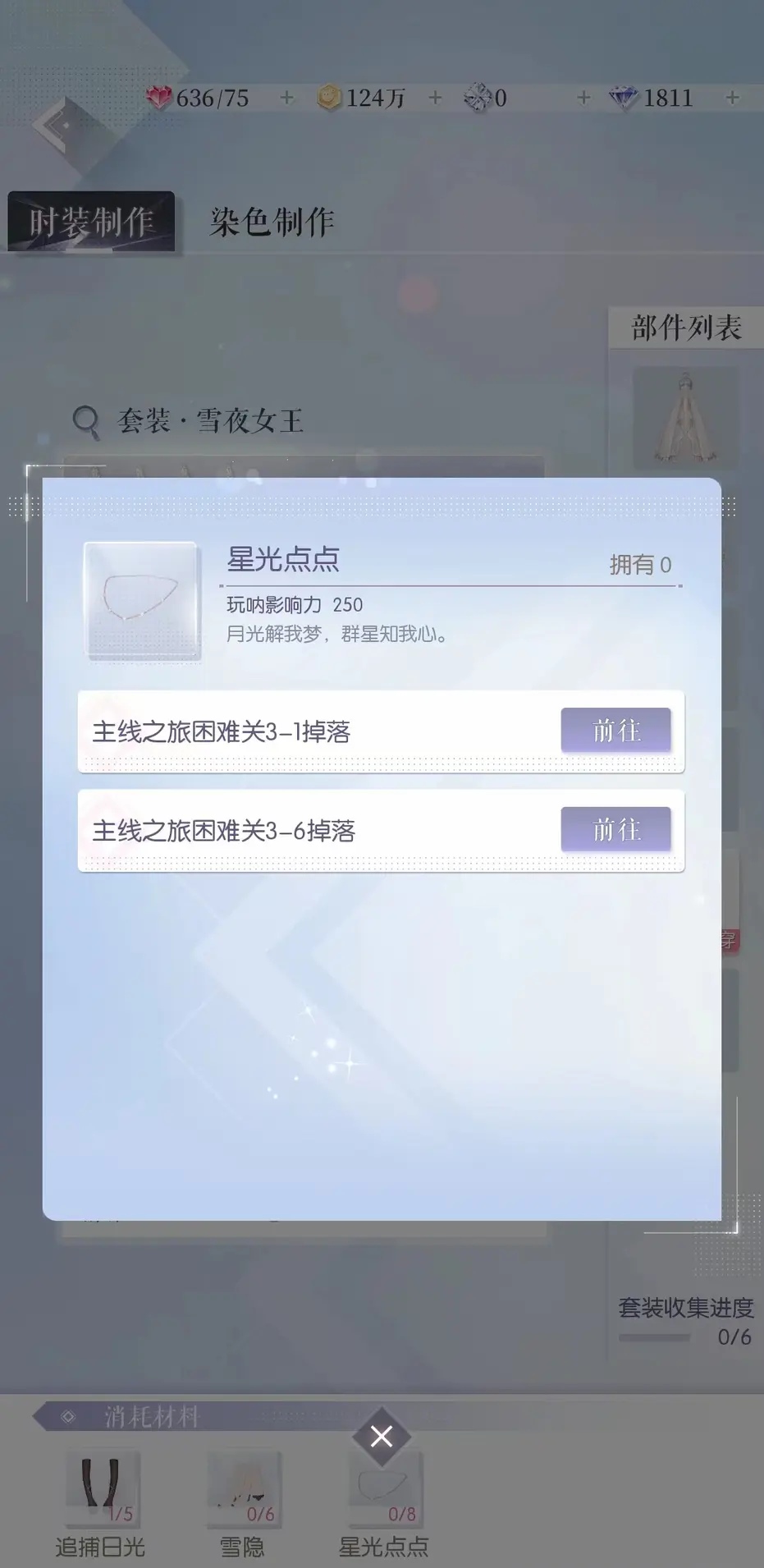Go to hard stage 3-1 drop
The height and width of the screenshot is (1568, 764).
615,730
